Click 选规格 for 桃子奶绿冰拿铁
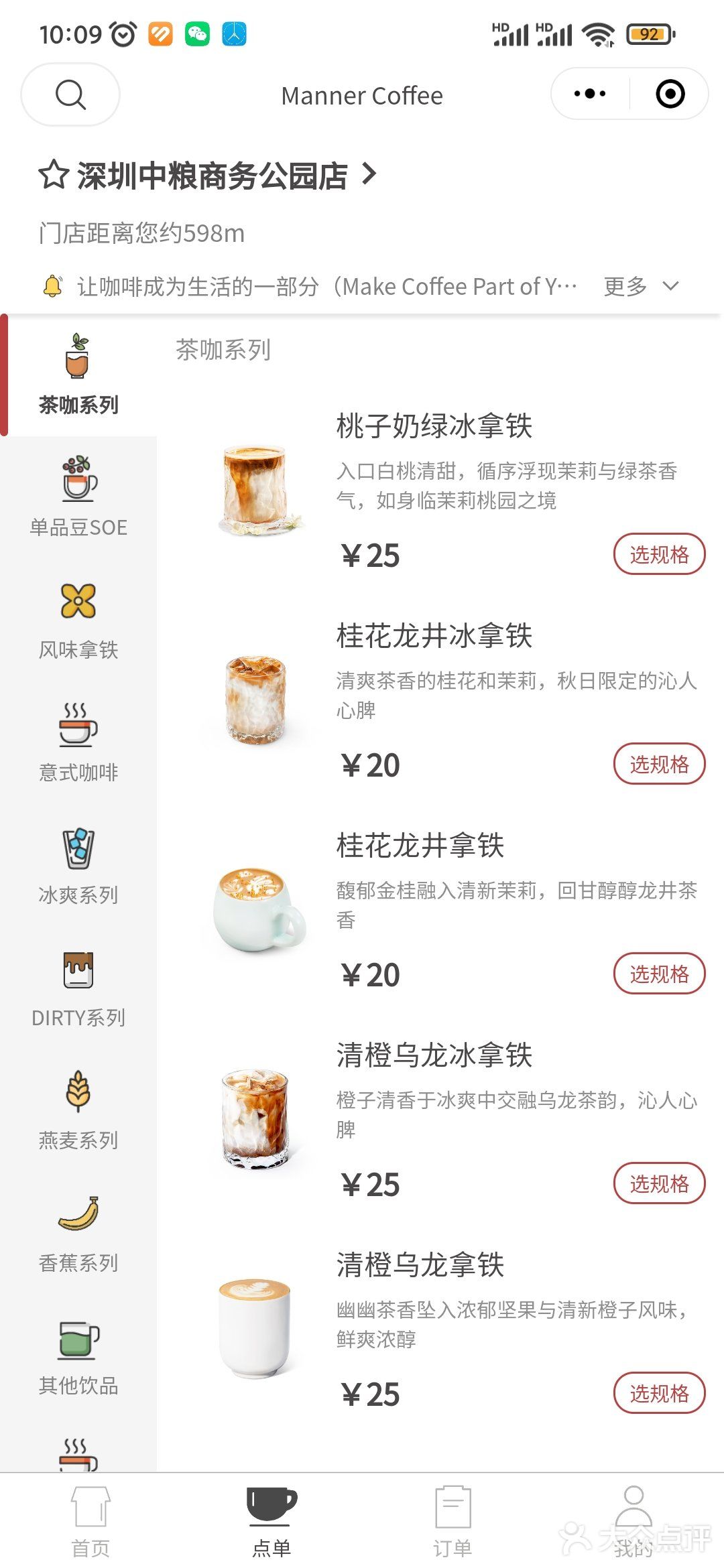 click(659, 554)
